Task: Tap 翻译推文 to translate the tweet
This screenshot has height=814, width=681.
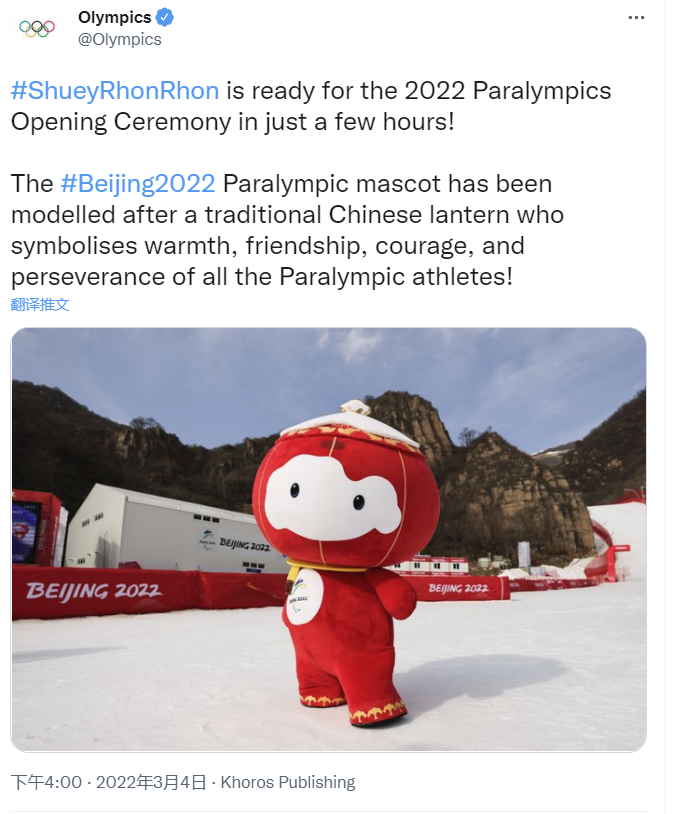Action: pos(40,304)
